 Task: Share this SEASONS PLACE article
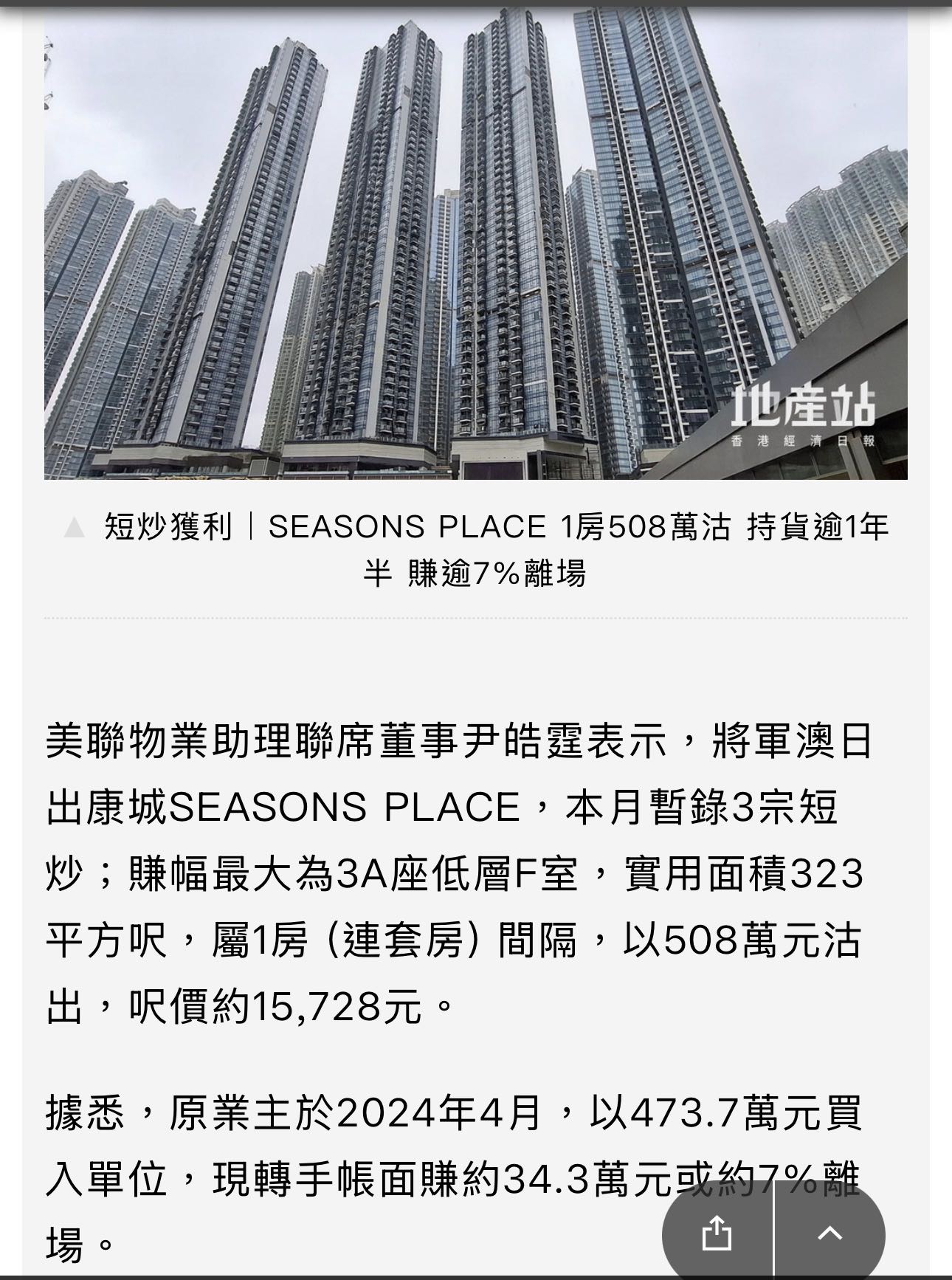click(717, 1233)
